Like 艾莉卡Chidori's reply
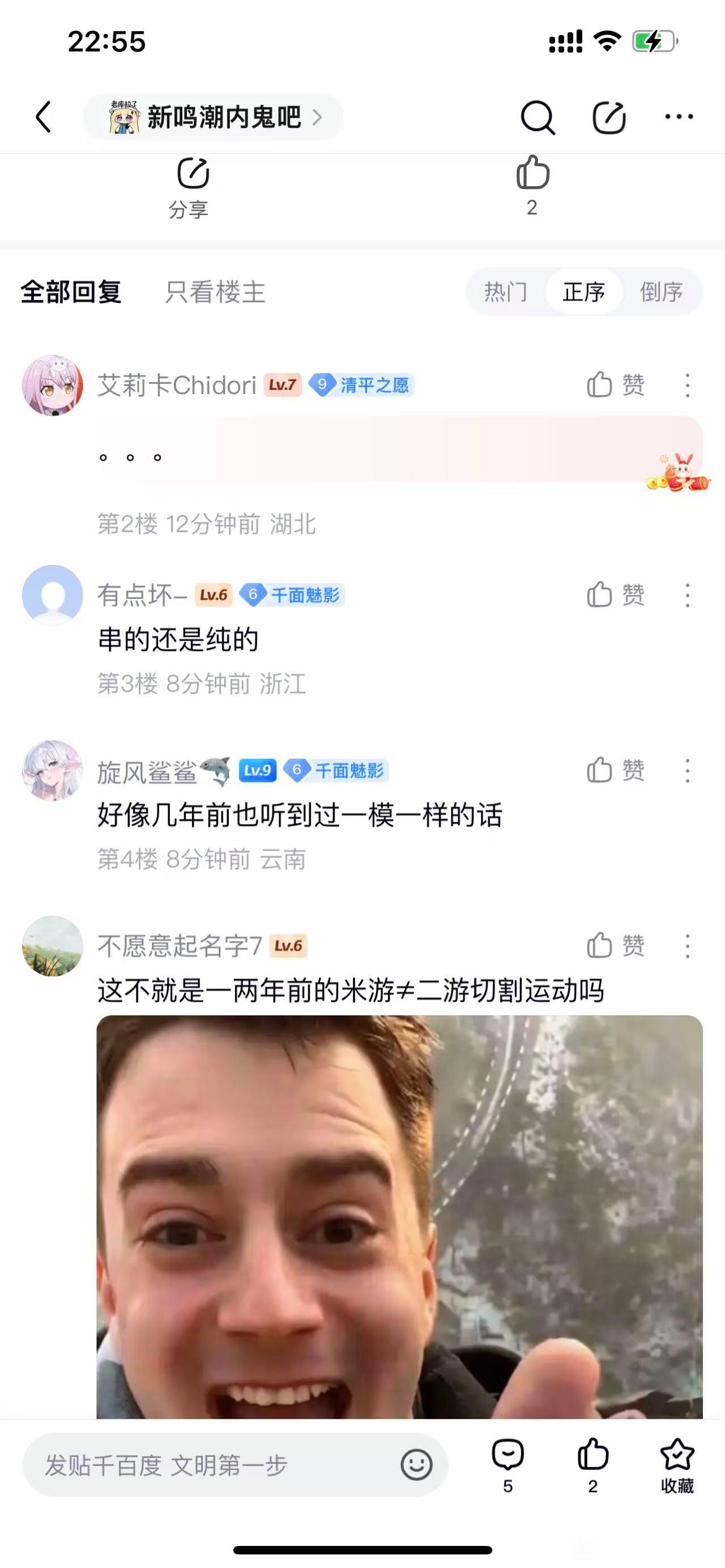Image resolution: width=725 pixels, height=1568 pixels. 615,385
